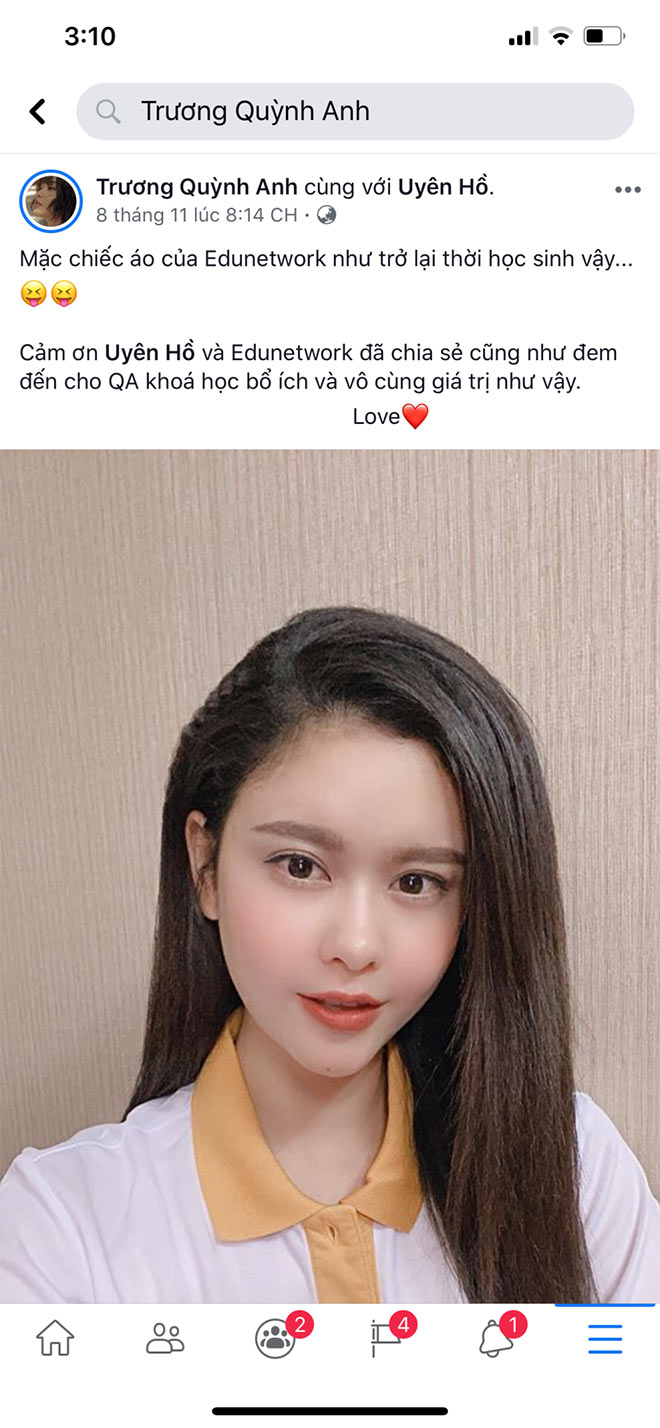Open the tagged Uyên Hồ profile in the header
660x1428 pixels.
pos(444,187)
